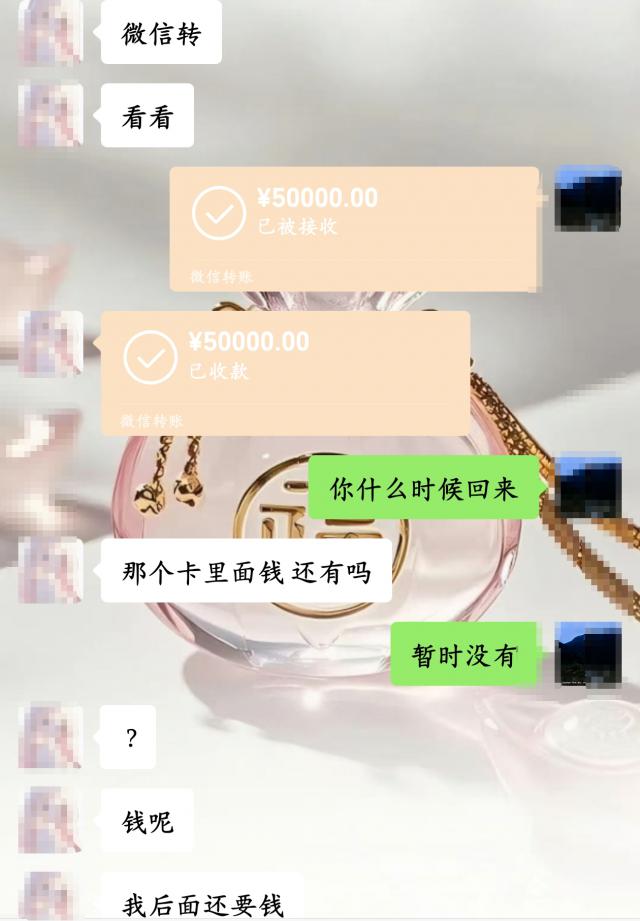Open the ¥50000.00 transfer marked 已被接收

point(354,228)
